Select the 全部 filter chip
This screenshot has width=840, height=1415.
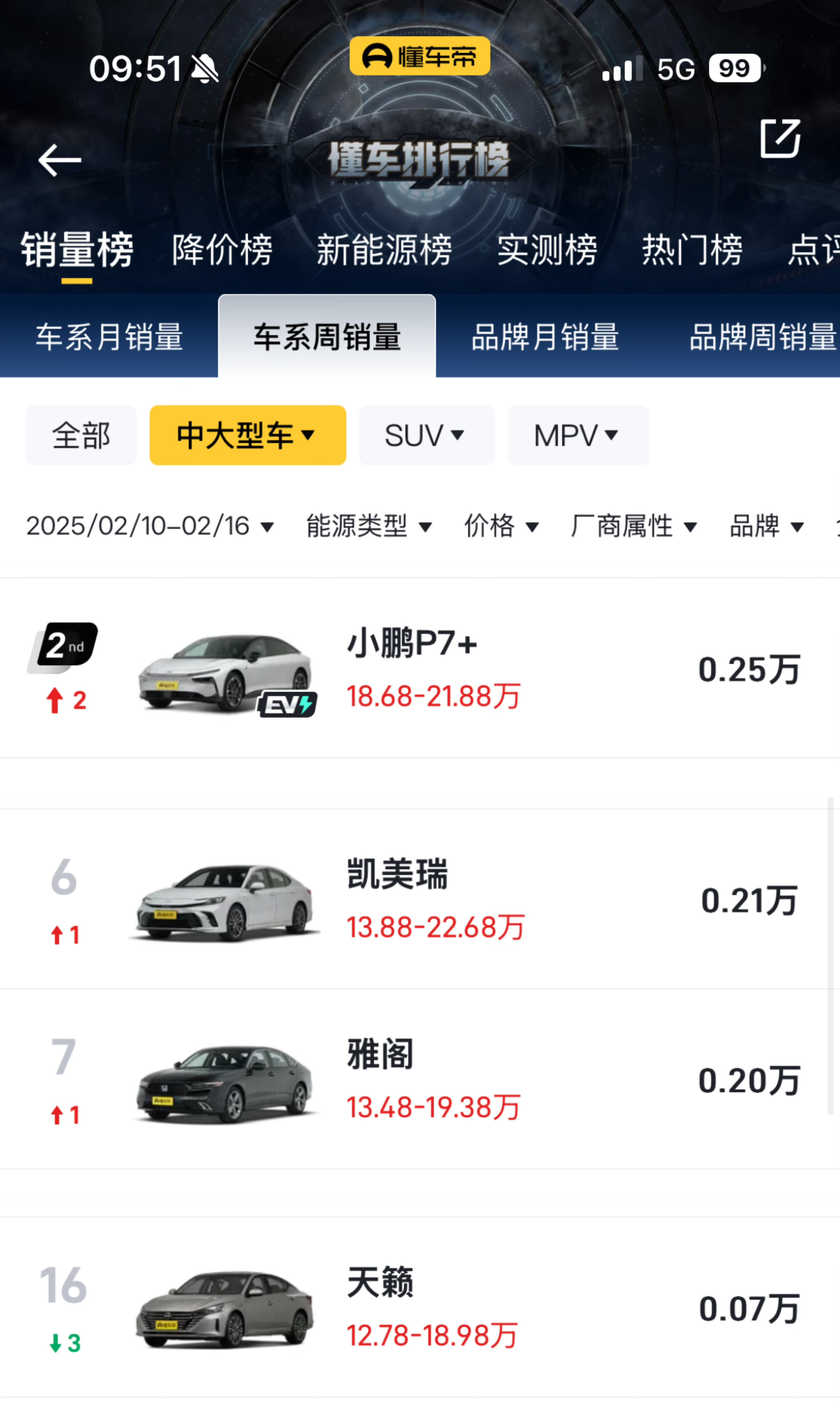point(81,435)
